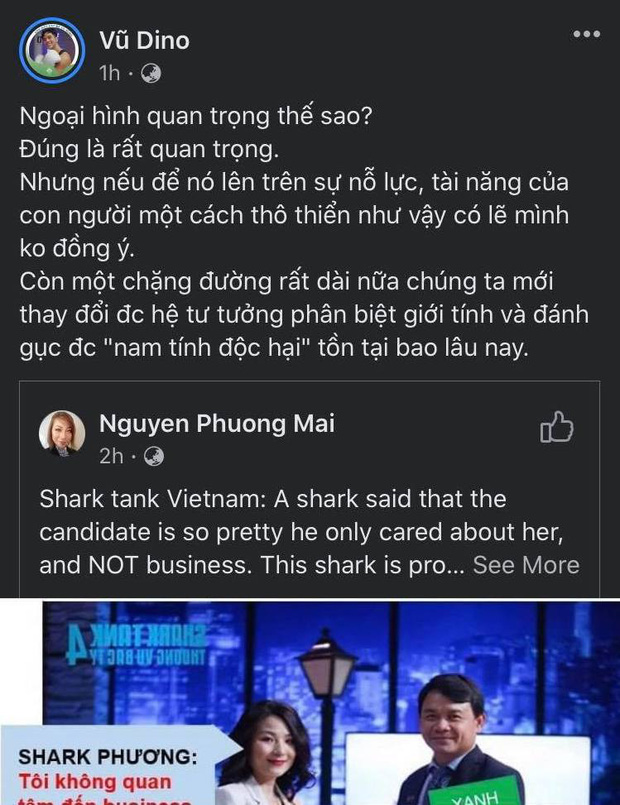View Vũ Dino's profile name link
The image size is (620, 805).
(x=144, y=40)
